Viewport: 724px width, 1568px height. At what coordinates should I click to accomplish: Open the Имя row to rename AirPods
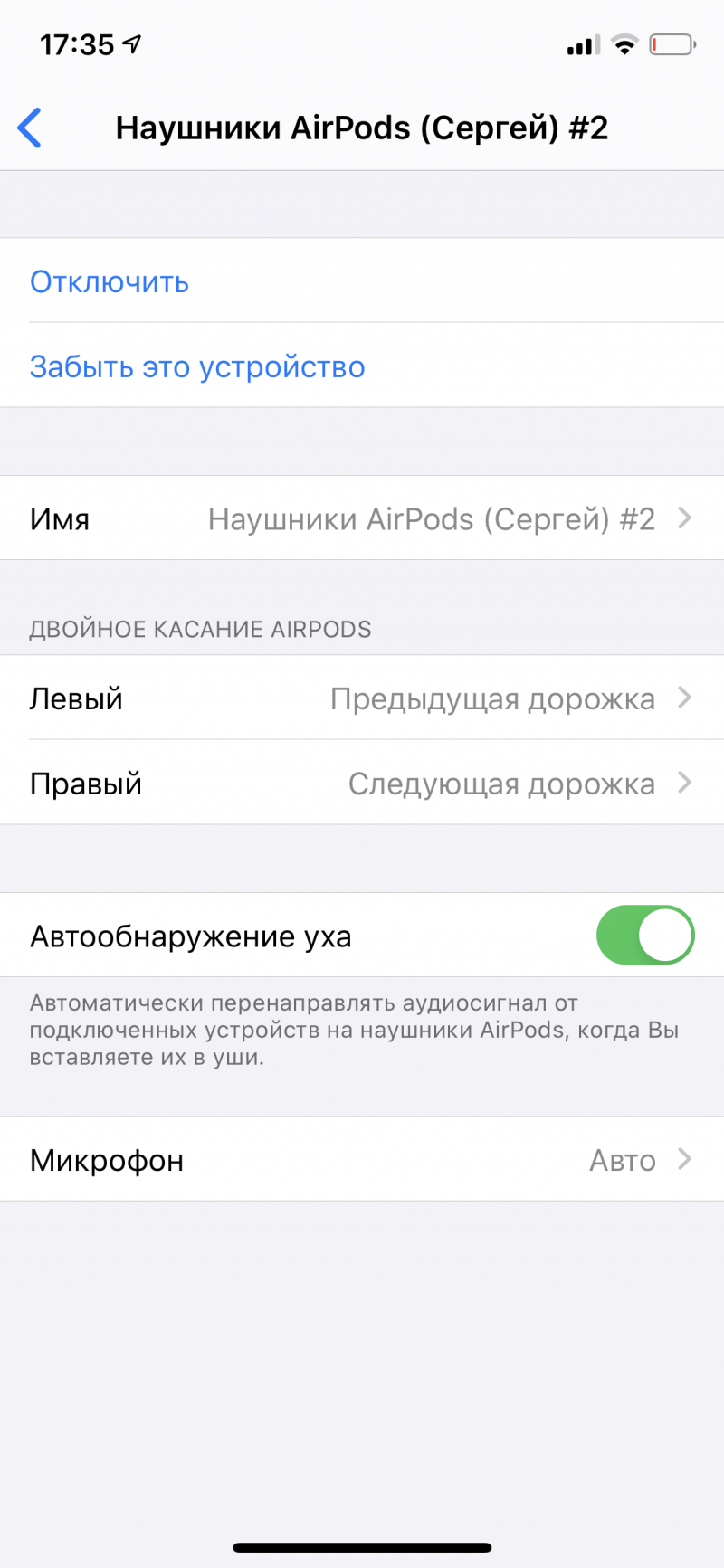[362, 518]
